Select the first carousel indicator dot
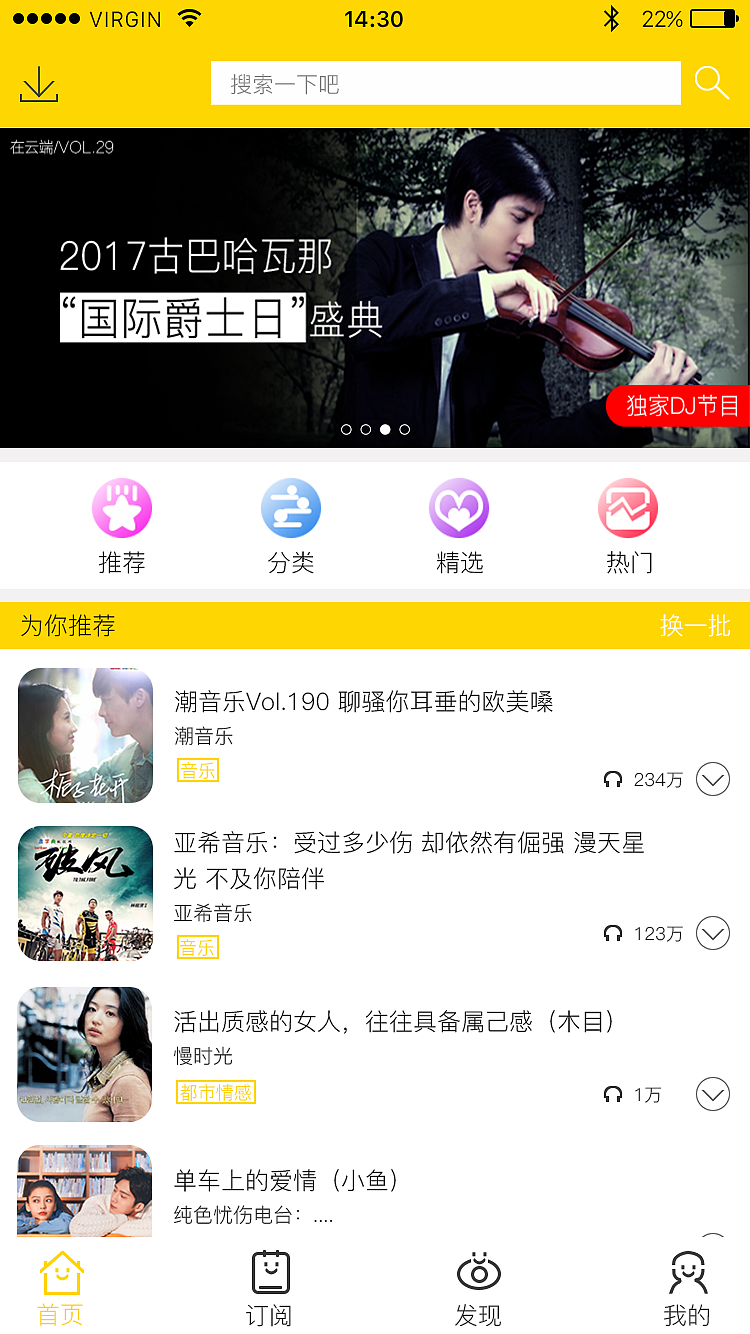 tap(347, 429)
